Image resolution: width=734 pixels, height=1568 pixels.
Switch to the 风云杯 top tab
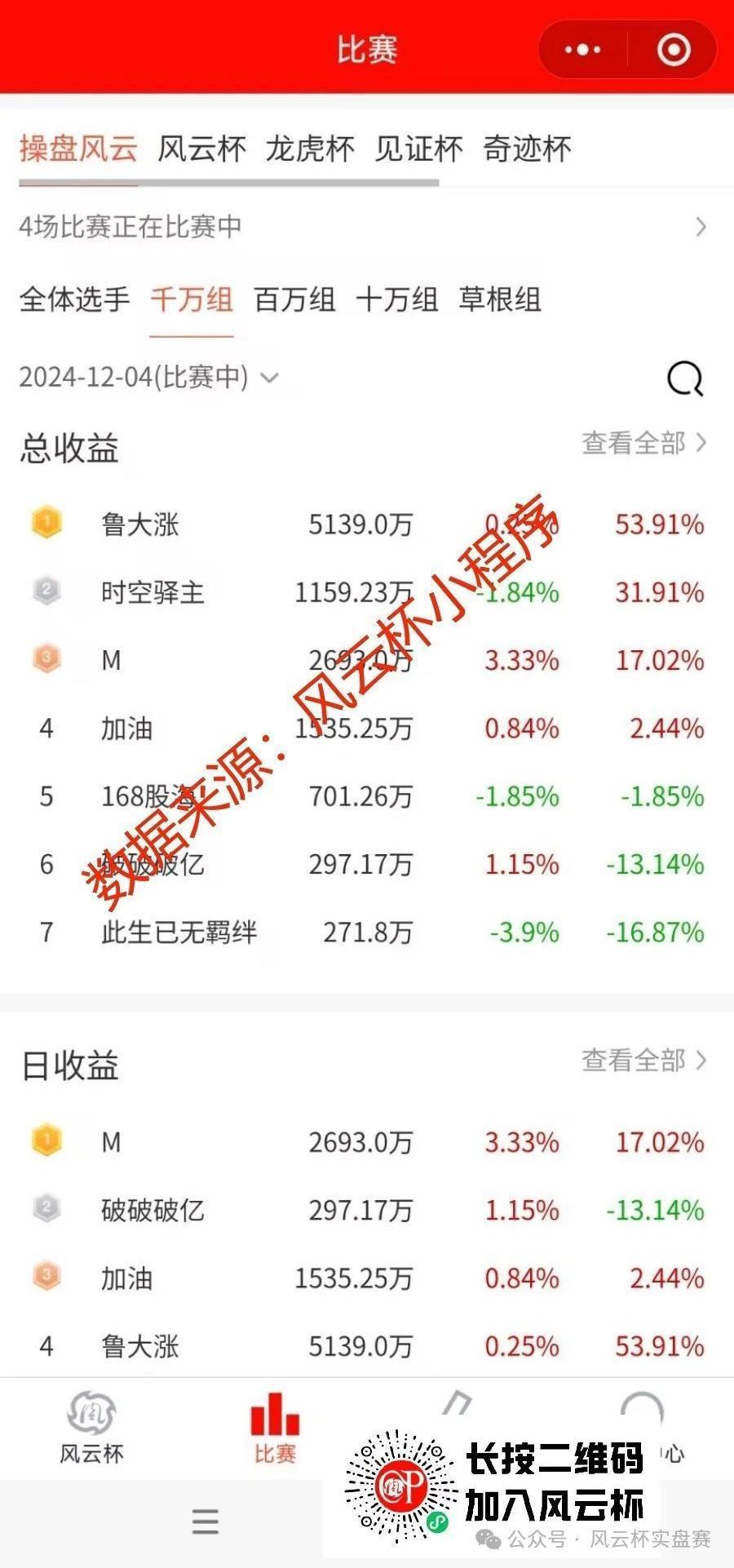(201, 149)
